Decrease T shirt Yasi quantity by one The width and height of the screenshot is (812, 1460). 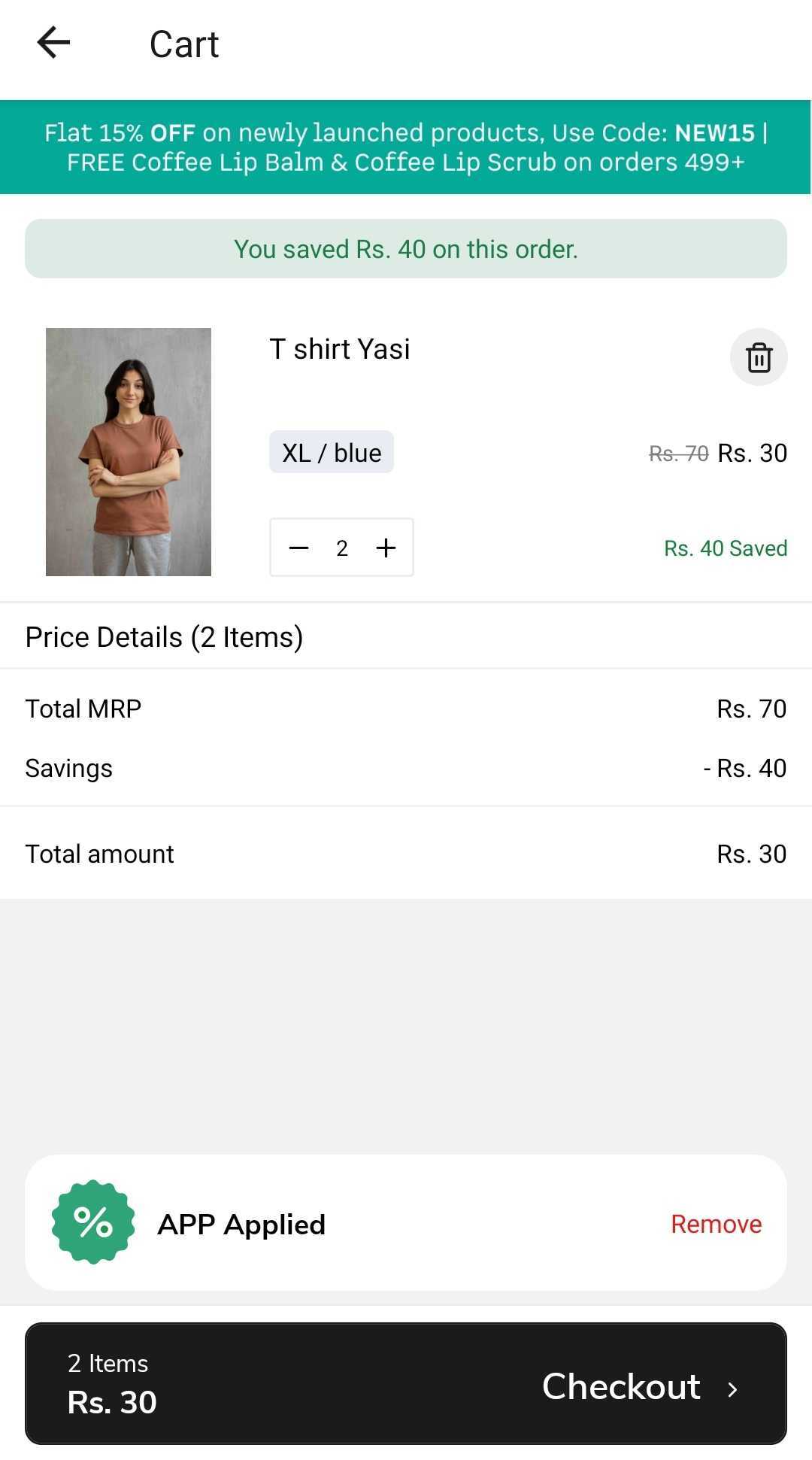pos(299,548)
